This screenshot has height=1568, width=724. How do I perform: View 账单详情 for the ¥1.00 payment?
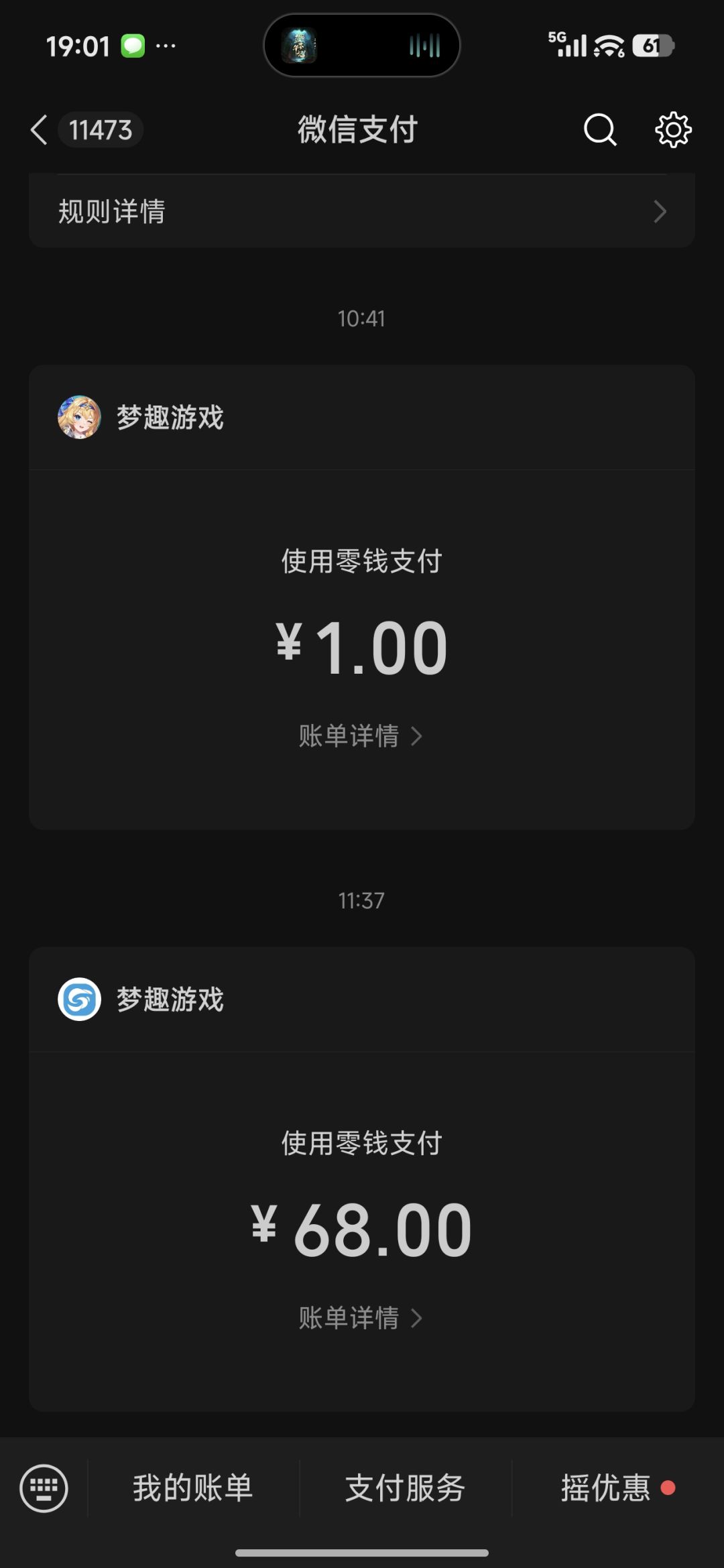(361, 736)
